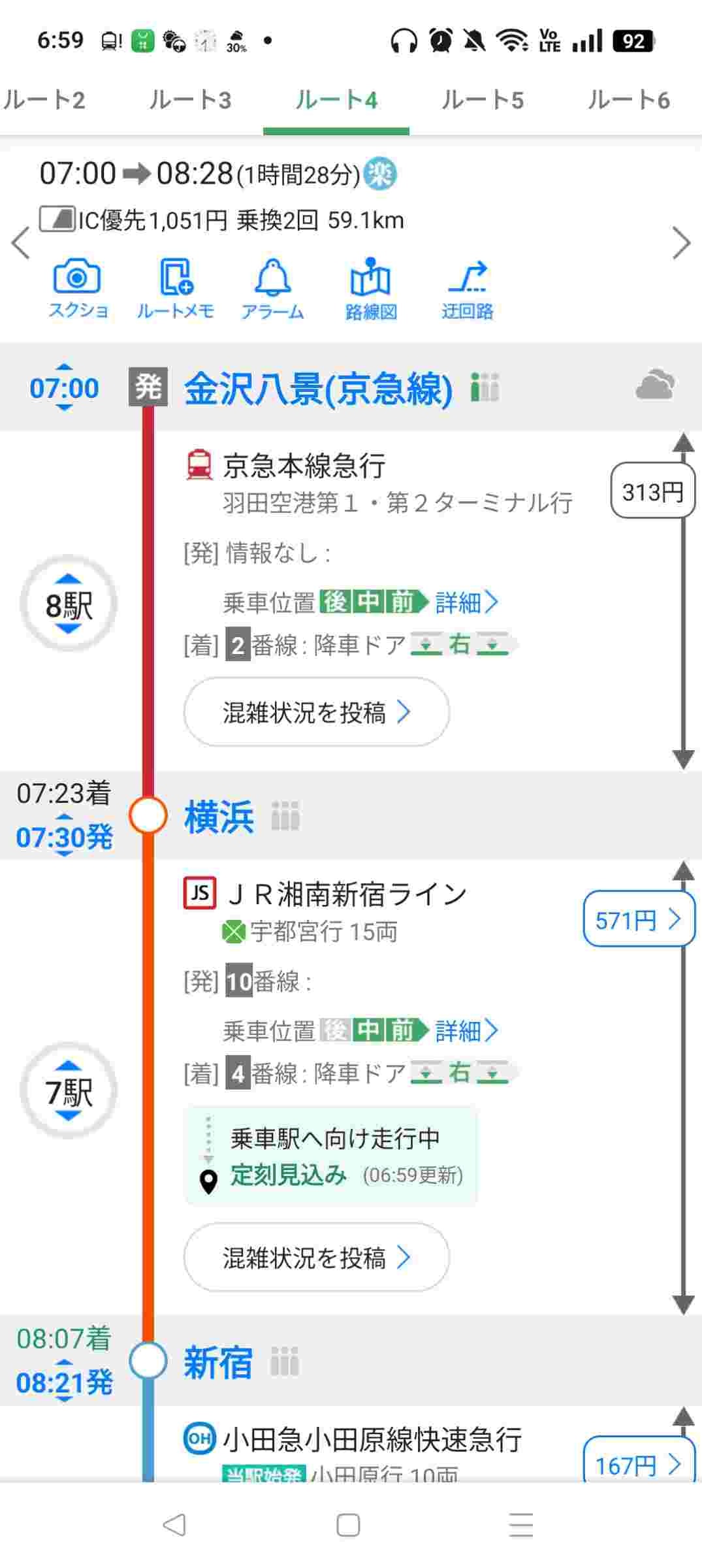Take a route screenshot with スクショ
702x1568 pixels.
[x=77, y=288]
